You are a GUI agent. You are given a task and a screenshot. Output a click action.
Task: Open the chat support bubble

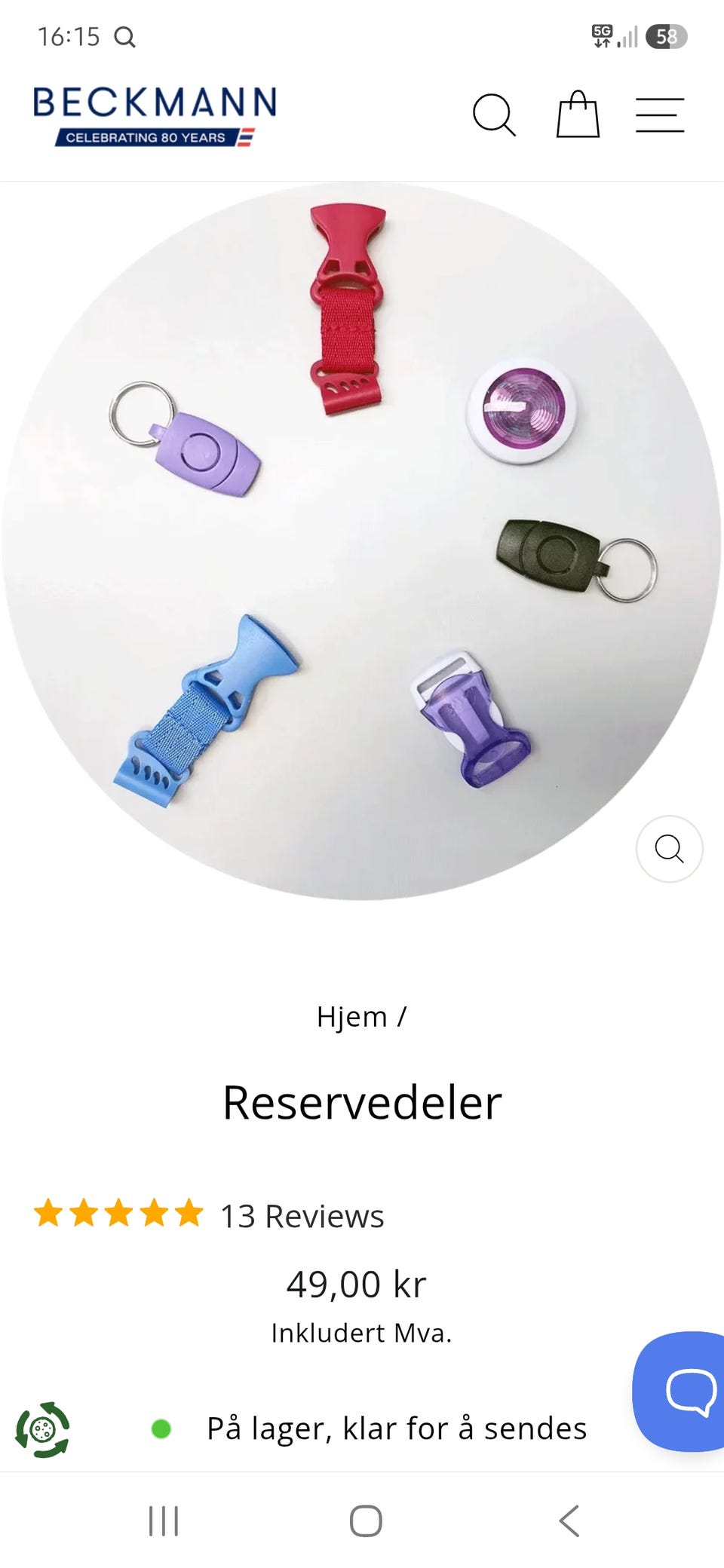point(682,1391)
